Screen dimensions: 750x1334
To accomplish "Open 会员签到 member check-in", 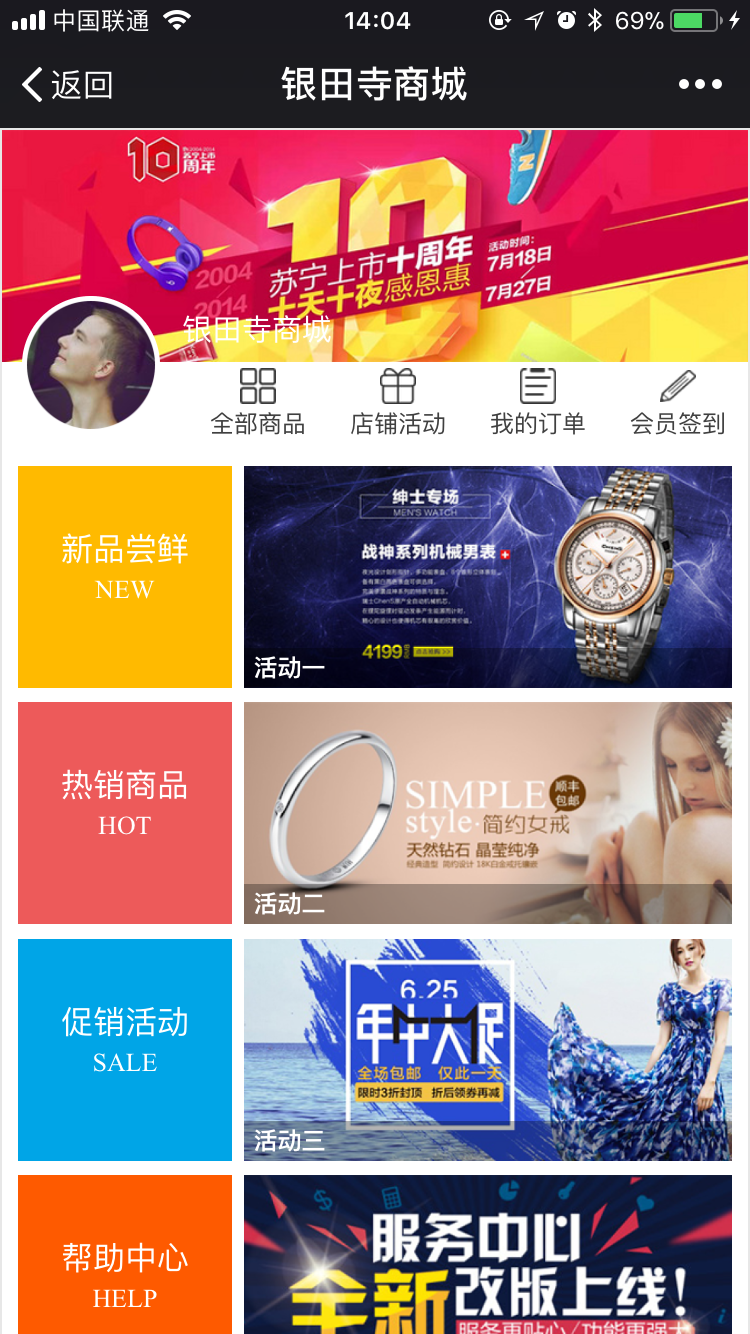I will pyautogui.click(x=678, y=402).
